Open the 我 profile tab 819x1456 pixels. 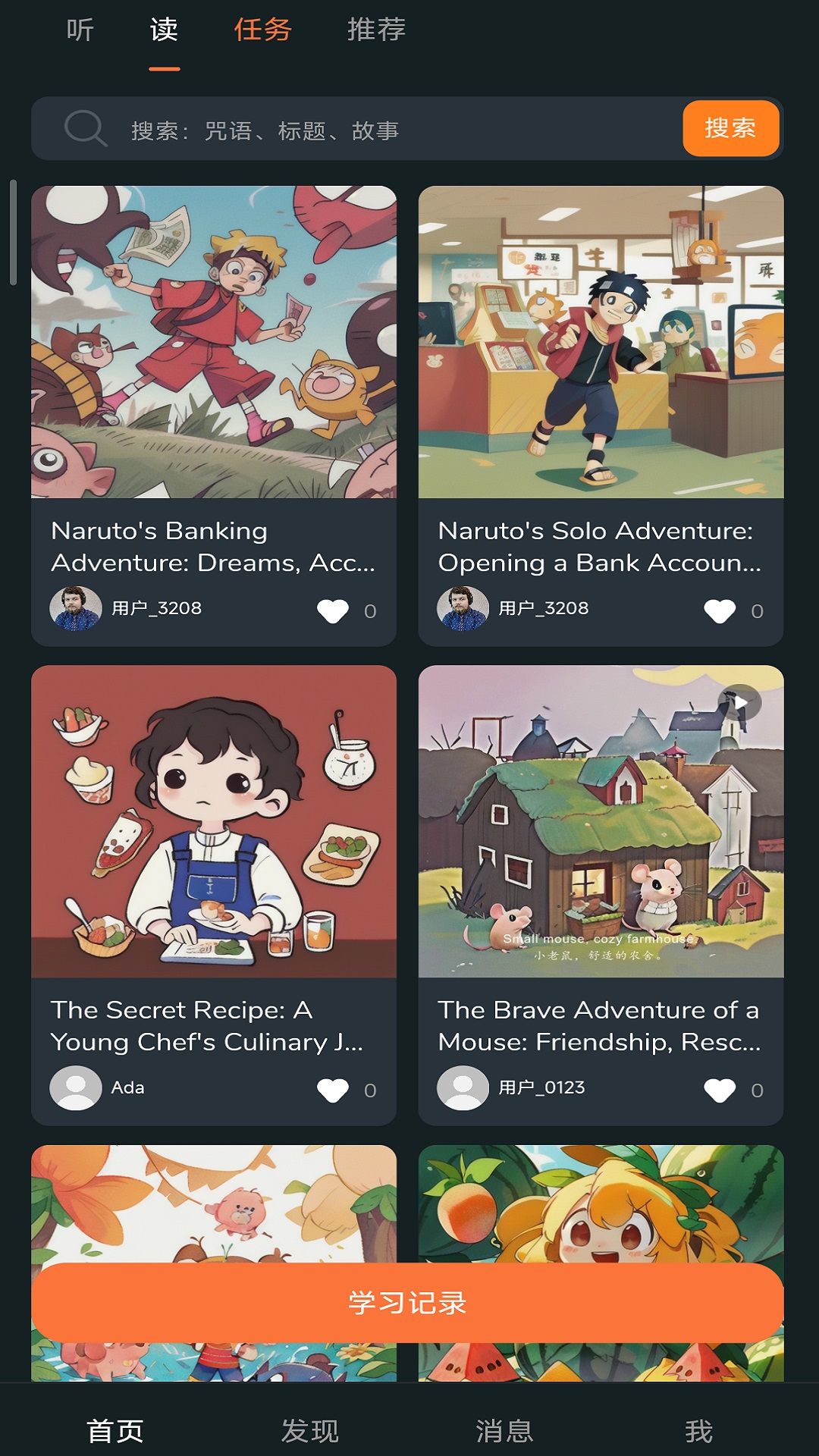point(698,1430)
